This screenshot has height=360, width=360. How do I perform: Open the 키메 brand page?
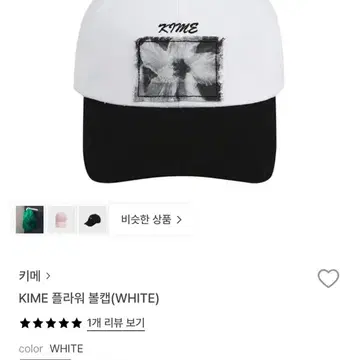pos(35,276)
